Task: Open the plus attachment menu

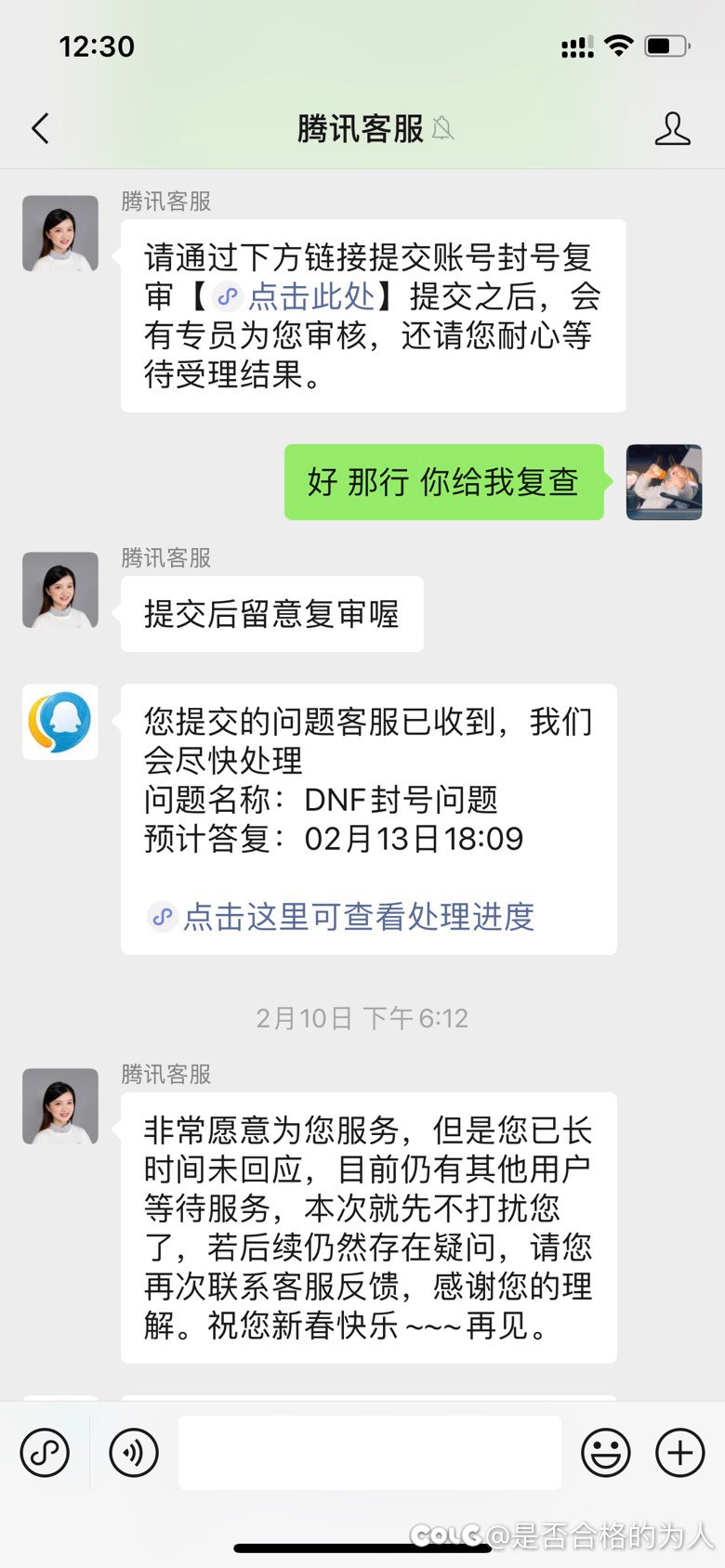Action: coord(680,1452)
